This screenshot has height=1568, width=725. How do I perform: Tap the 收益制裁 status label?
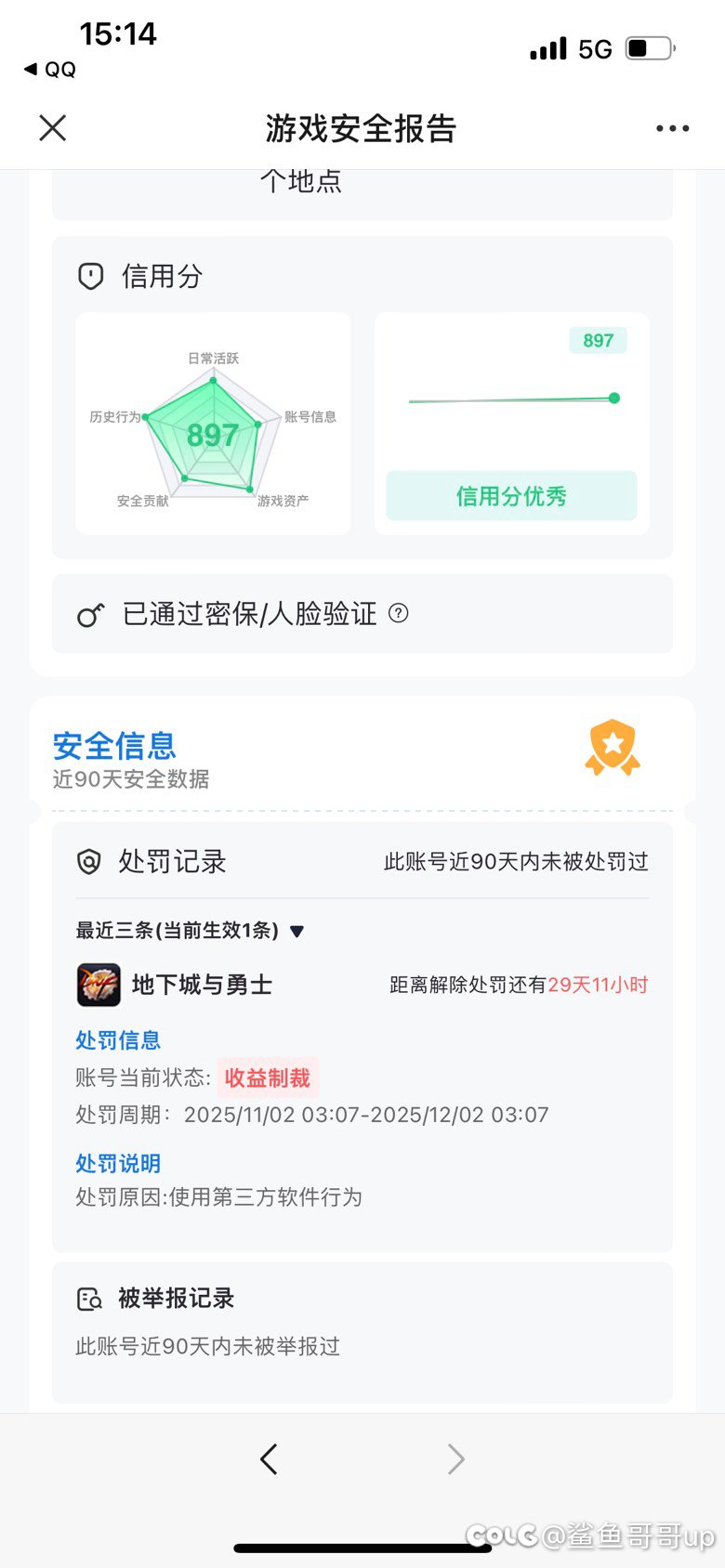268,1078
